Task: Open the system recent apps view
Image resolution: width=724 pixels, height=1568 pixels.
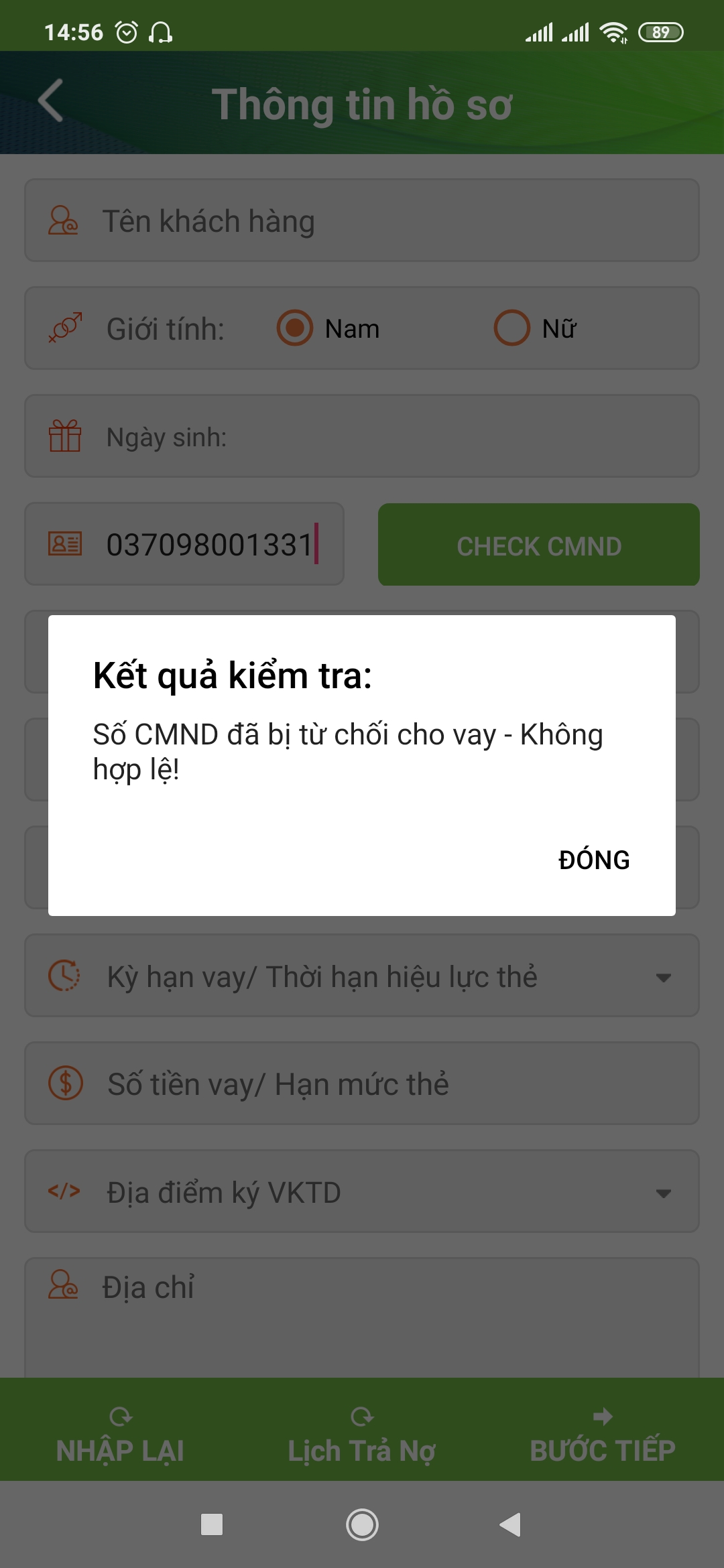Action: pyautogui.click(x=212, y=1525)
